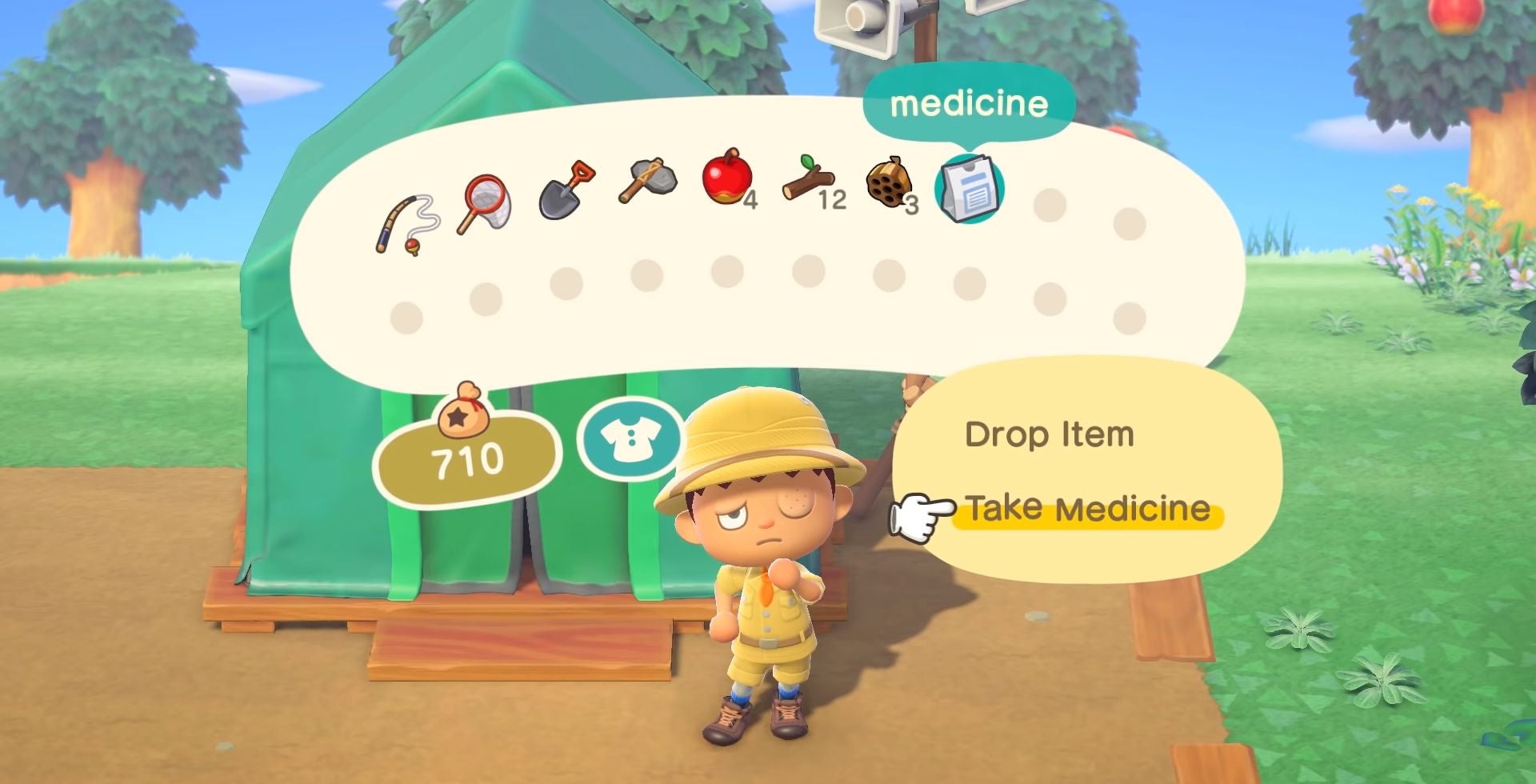
Task: Select the tree branches stack
Action: [808, 181]
